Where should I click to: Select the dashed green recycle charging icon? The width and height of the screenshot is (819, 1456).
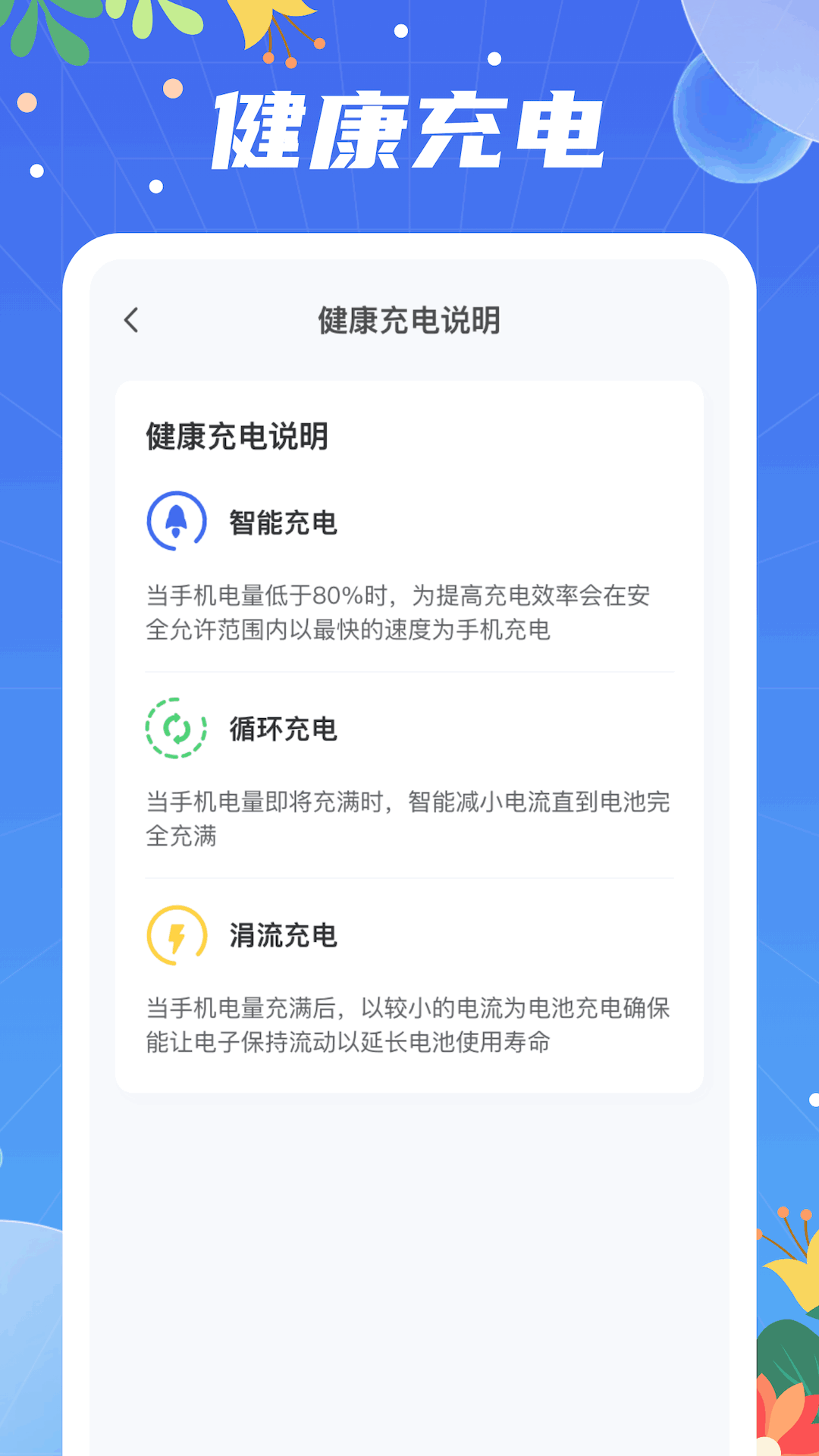coord(177,730)
